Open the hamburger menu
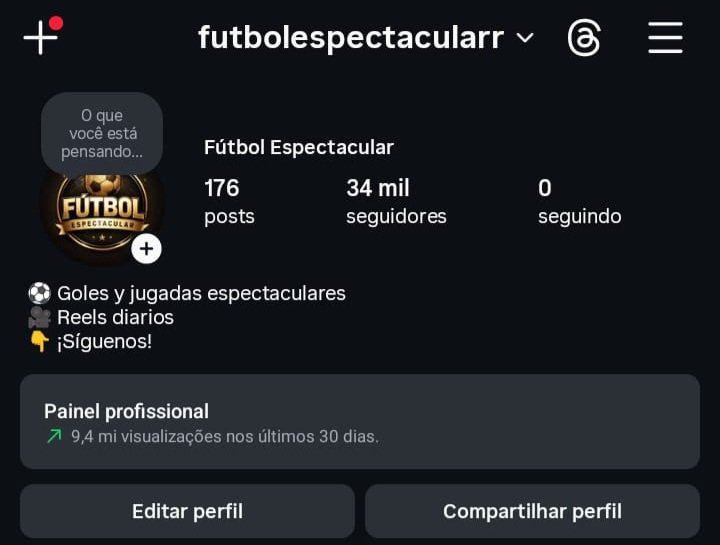Screen dimensions: 720x545 pos(665,38)
